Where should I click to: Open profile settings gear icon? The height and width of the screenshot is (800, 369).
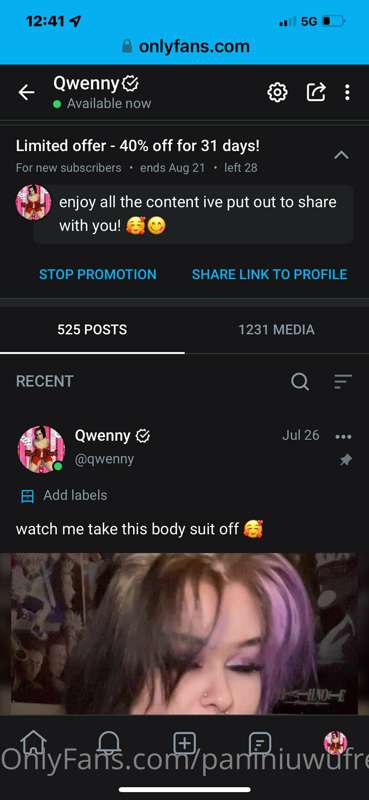[277, 92]
